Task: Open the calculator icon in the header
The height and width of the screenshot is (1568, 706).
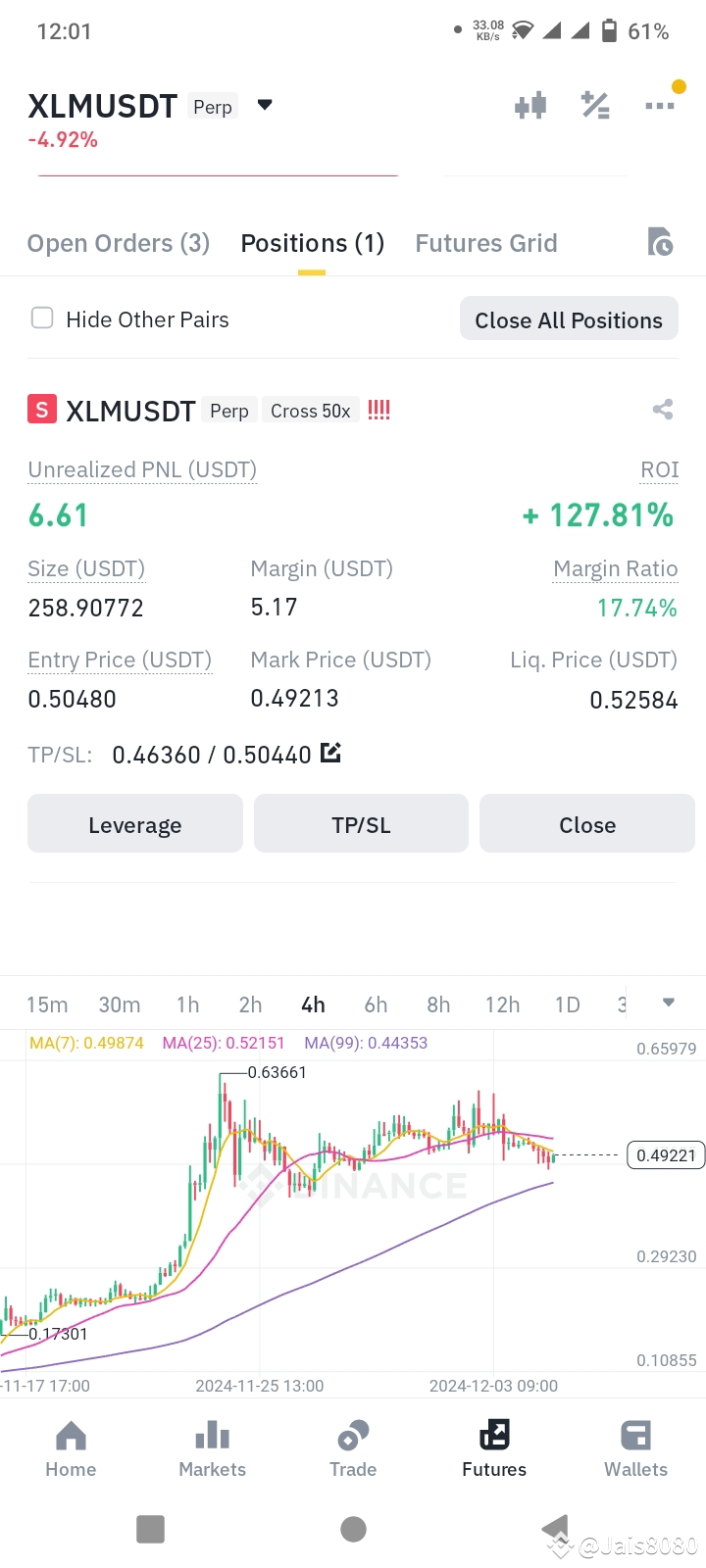Action: [x=595, y=105]
